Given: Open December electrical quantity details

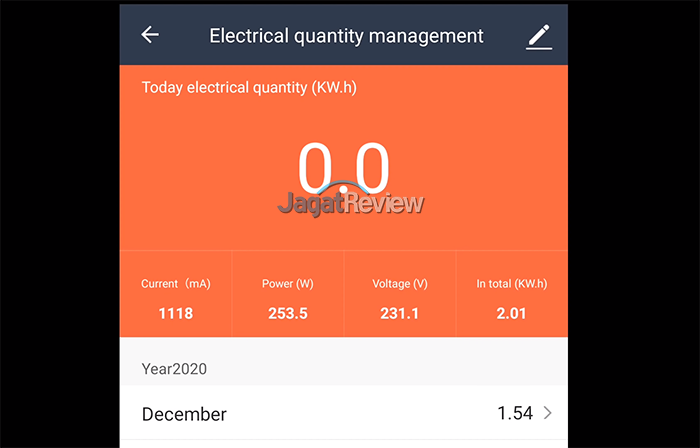Looking at the screenshot, I should pyautogui.click(x=343, y=413).
